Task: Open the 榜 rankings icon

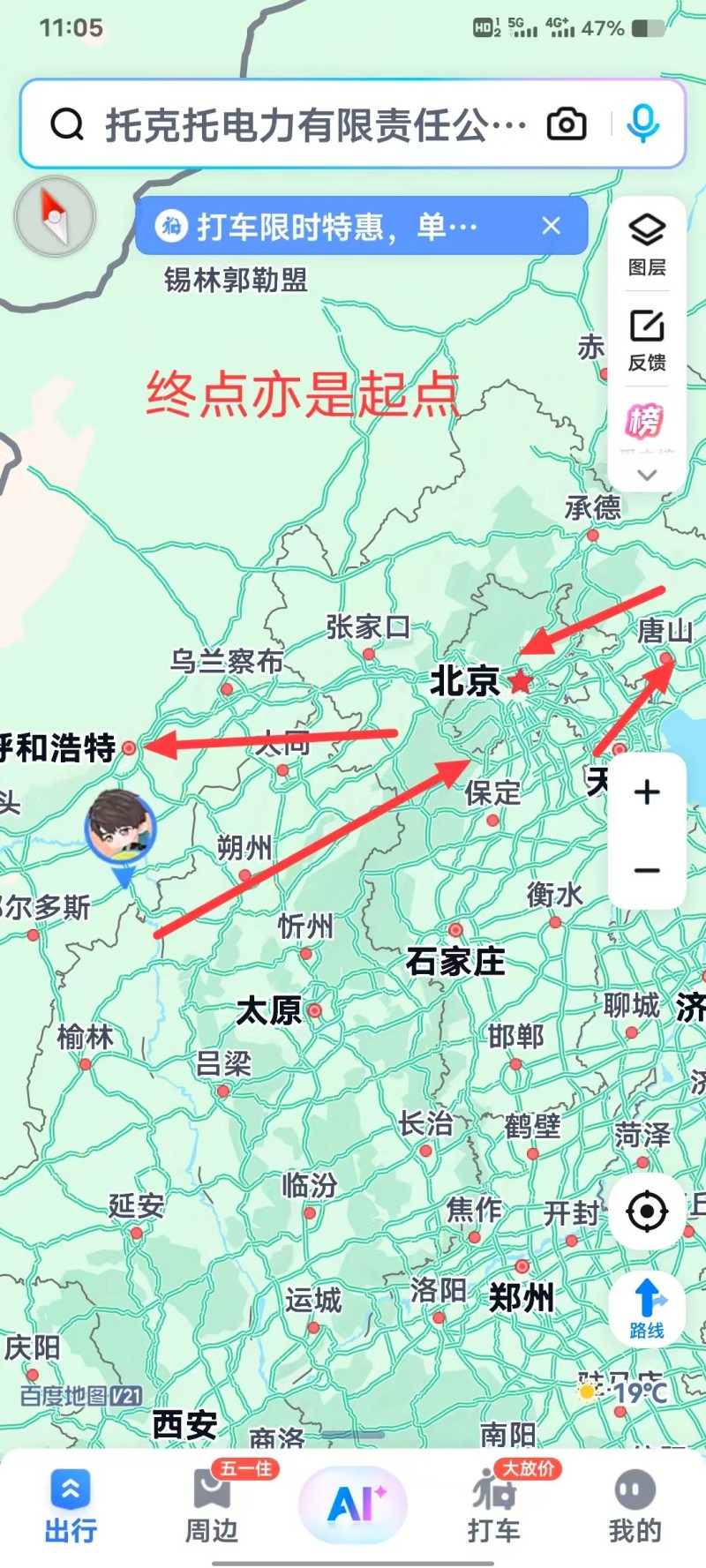Action: pos(645,421)
